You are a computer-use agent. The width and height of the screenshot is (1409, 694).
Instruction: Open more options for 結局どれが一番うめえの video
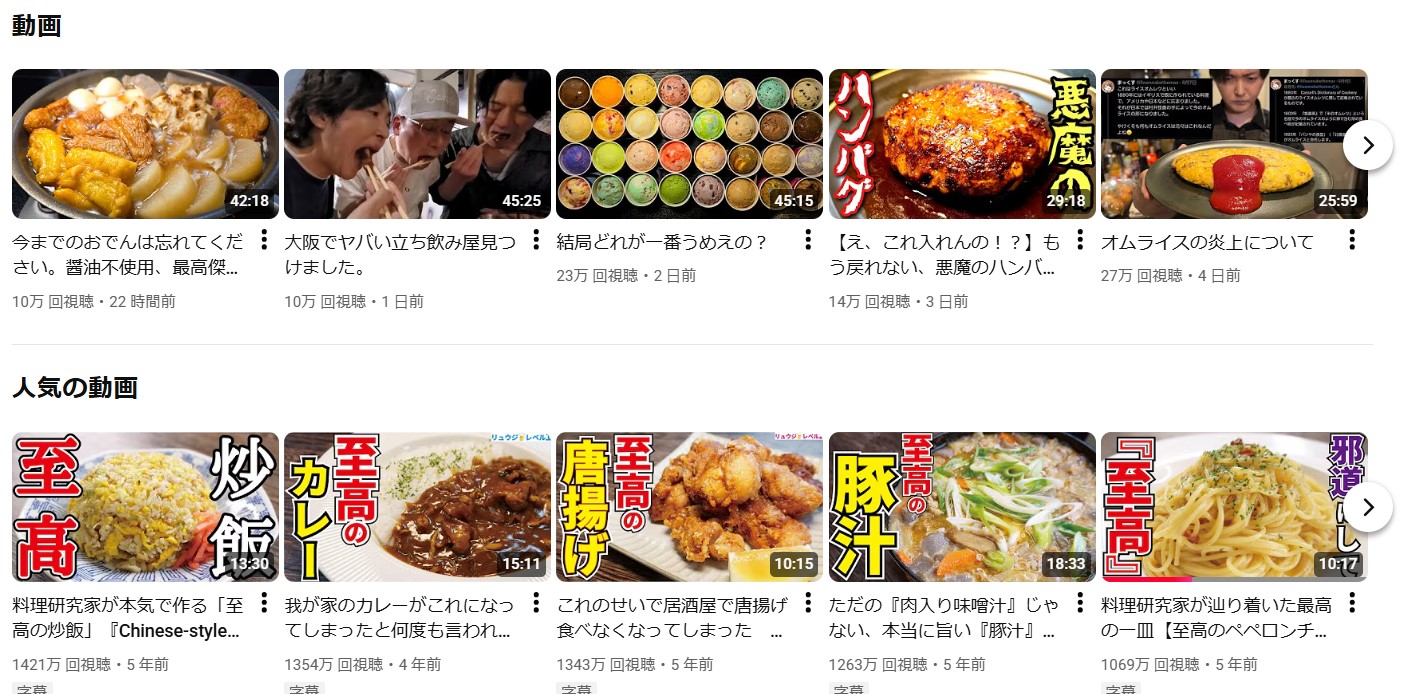pos(808,240)
